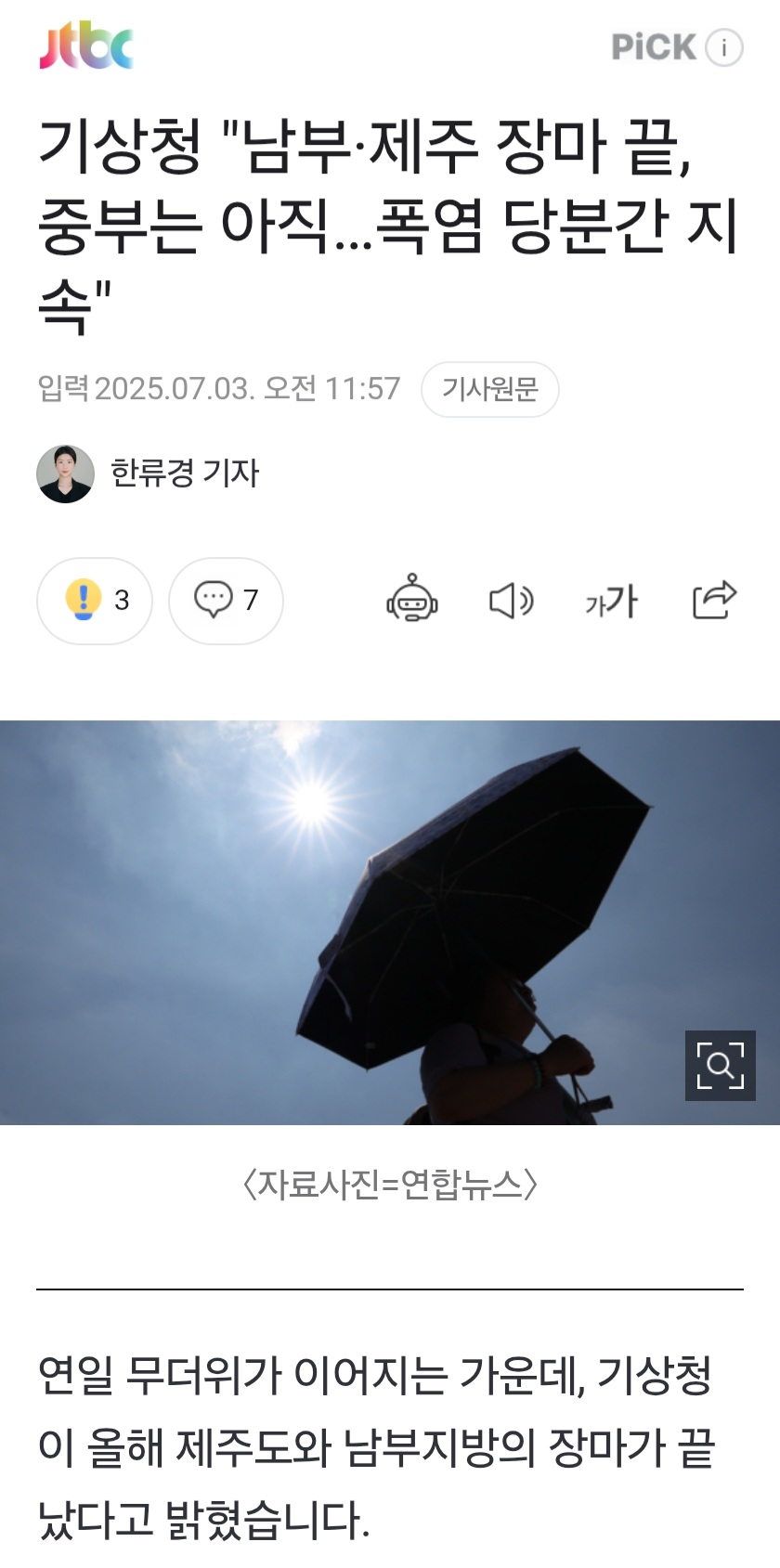
Task: Open the 기사원문 original article link
Action: tap(489, 389)
